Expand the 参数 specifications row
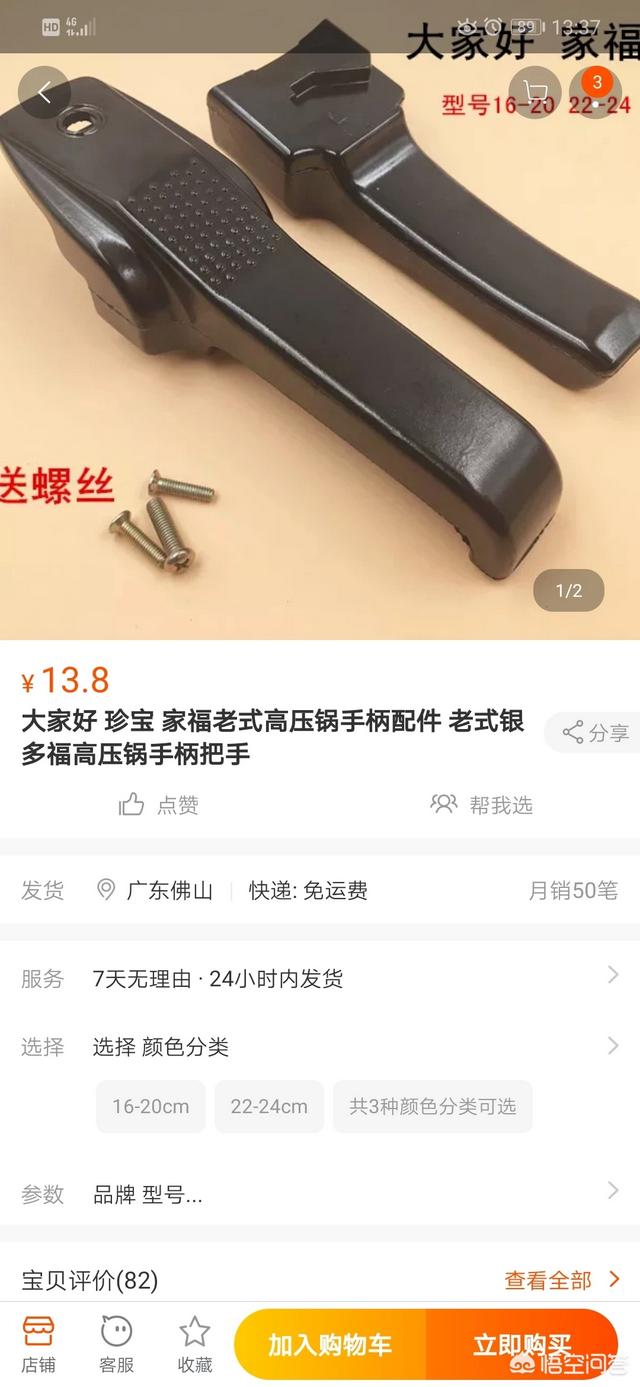 [320, 1194]
